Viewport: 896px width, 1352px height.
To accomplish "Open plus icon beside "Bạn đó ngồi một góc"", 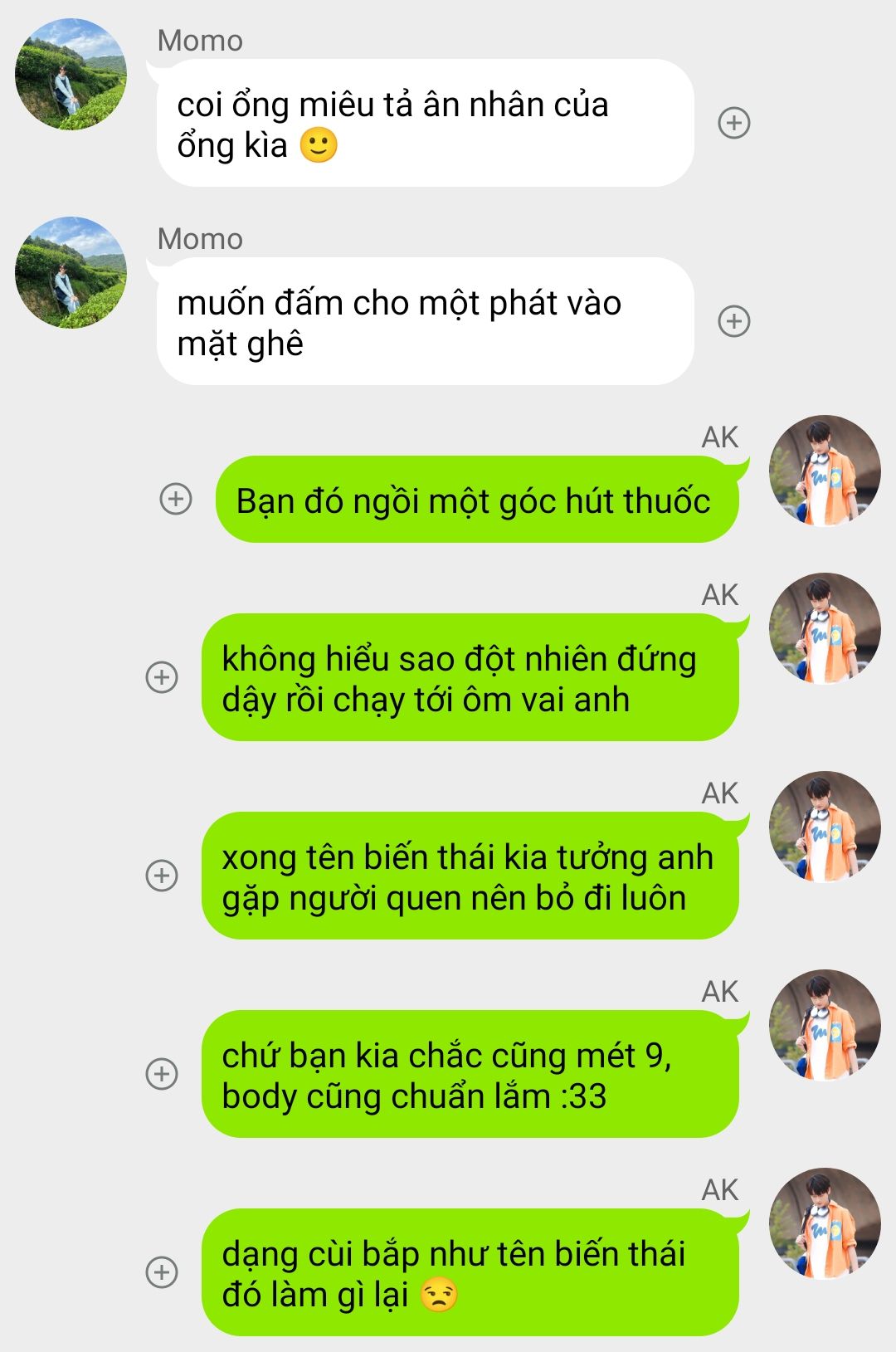I will coord(175,499).
